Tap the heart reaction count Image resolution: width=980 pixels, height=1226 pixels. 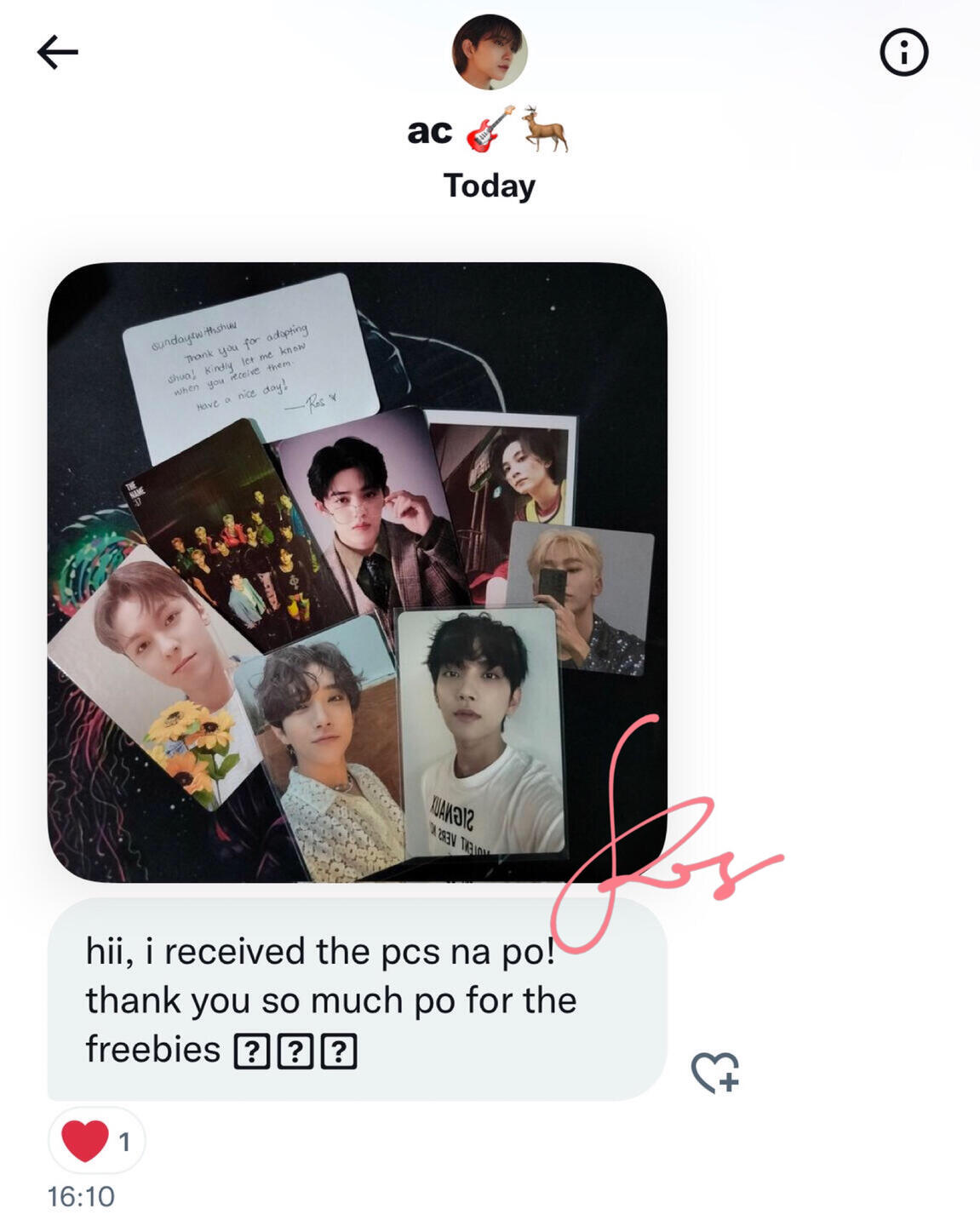(97, 1141)
